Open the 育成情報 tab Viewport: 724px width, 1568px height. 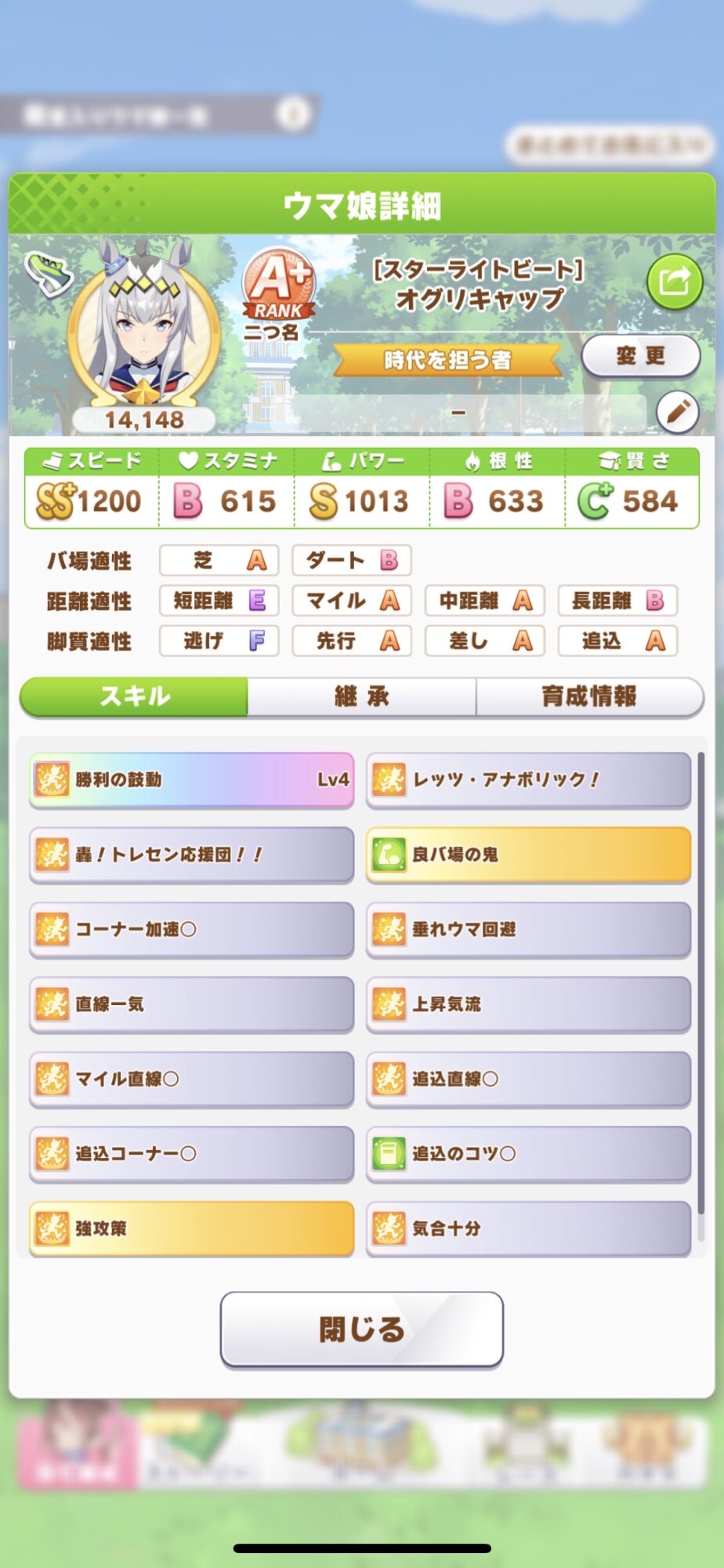pos(589,696)
